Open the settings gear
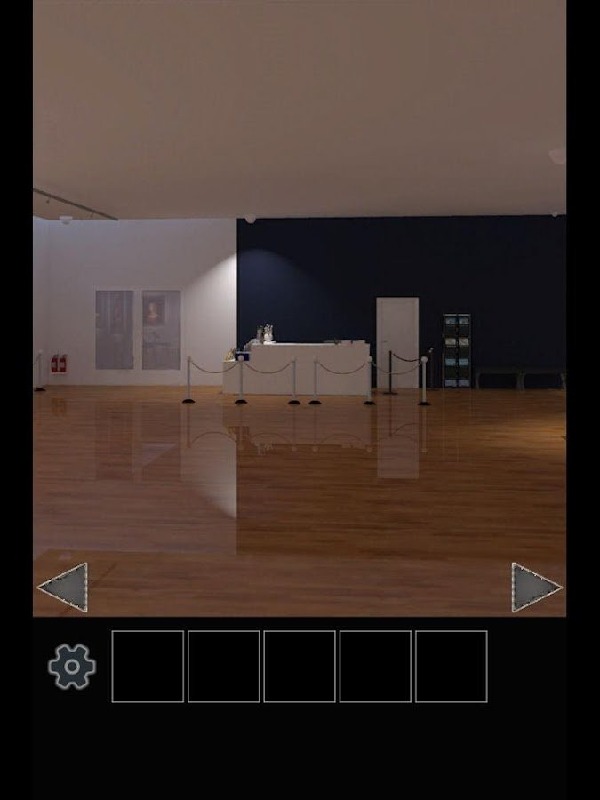 click(x=72, y=666)
